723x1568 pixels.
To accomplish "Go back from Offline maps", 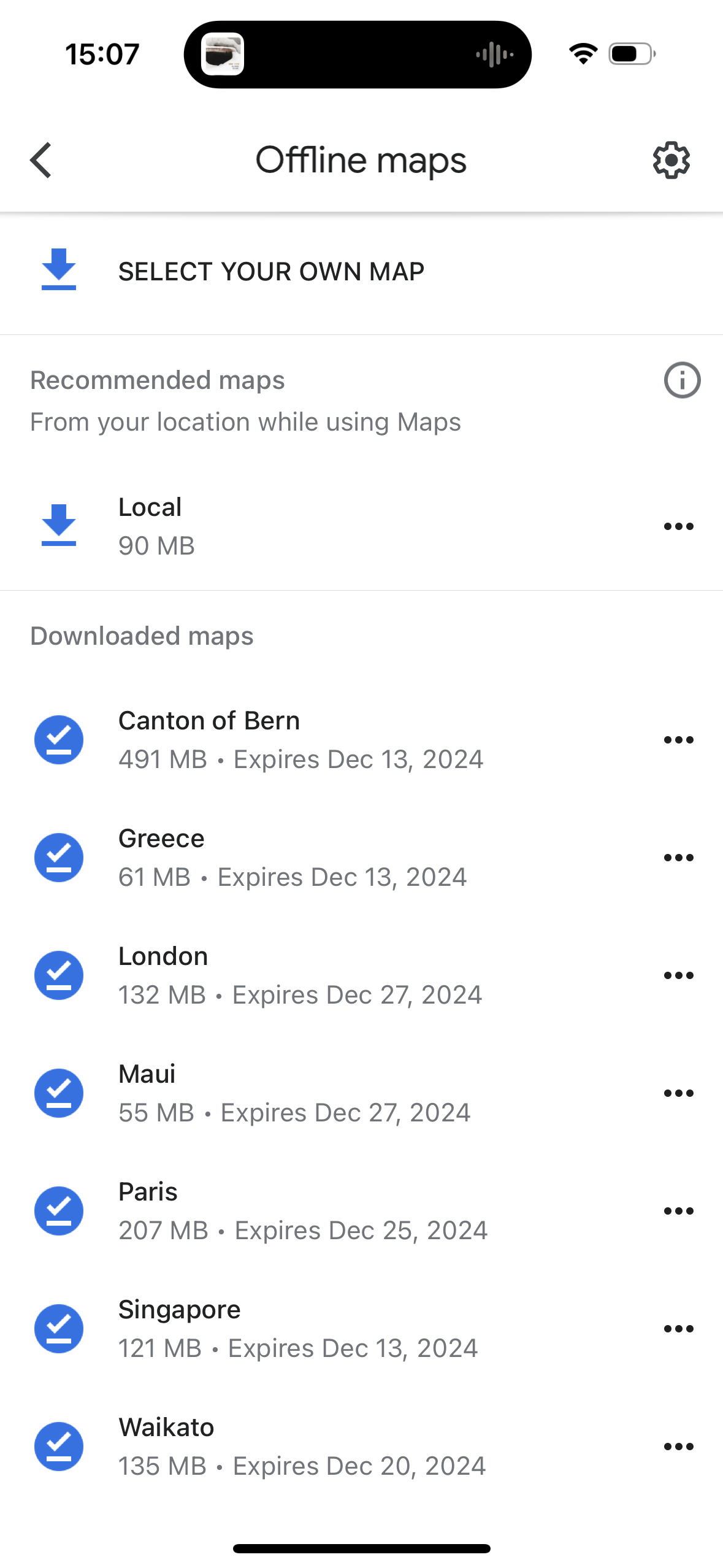I will (x=41, y=161).
